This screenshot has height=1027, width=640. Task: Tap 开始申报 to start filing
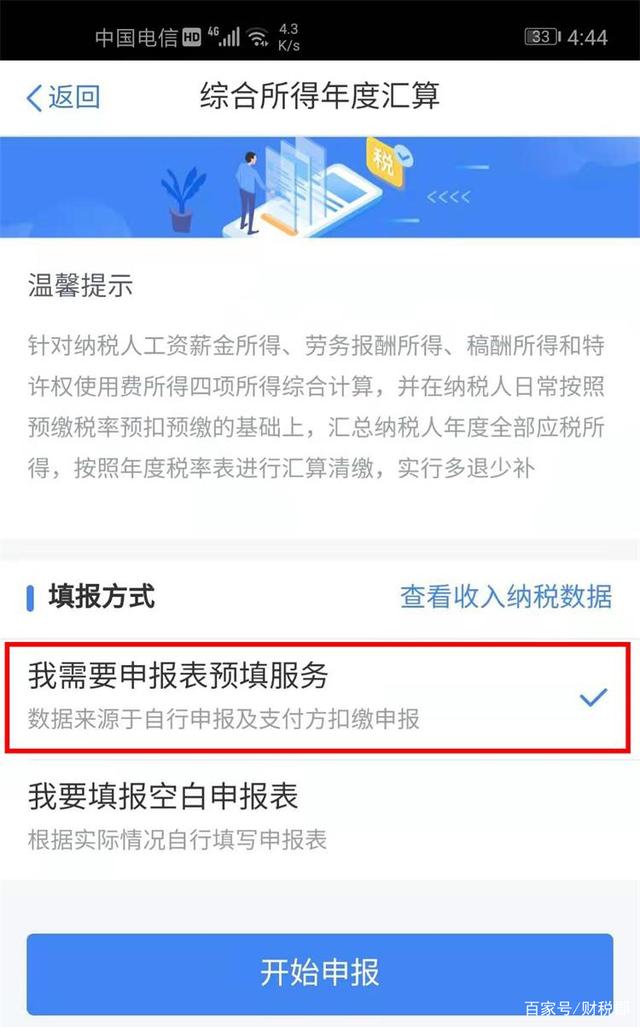(x=320, y=972)
